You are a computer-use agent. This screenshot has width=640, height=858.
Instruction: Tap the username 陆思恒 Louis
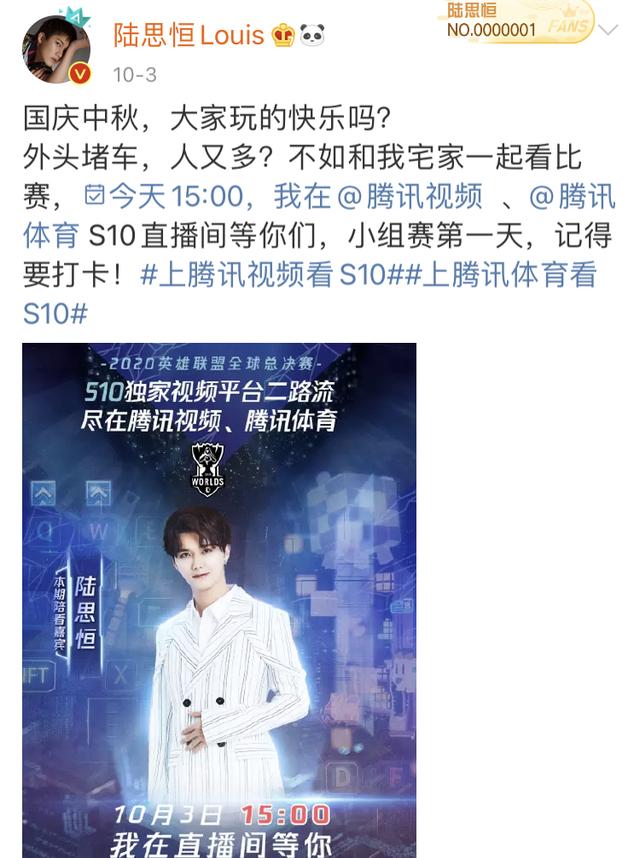tap(189, 36)
